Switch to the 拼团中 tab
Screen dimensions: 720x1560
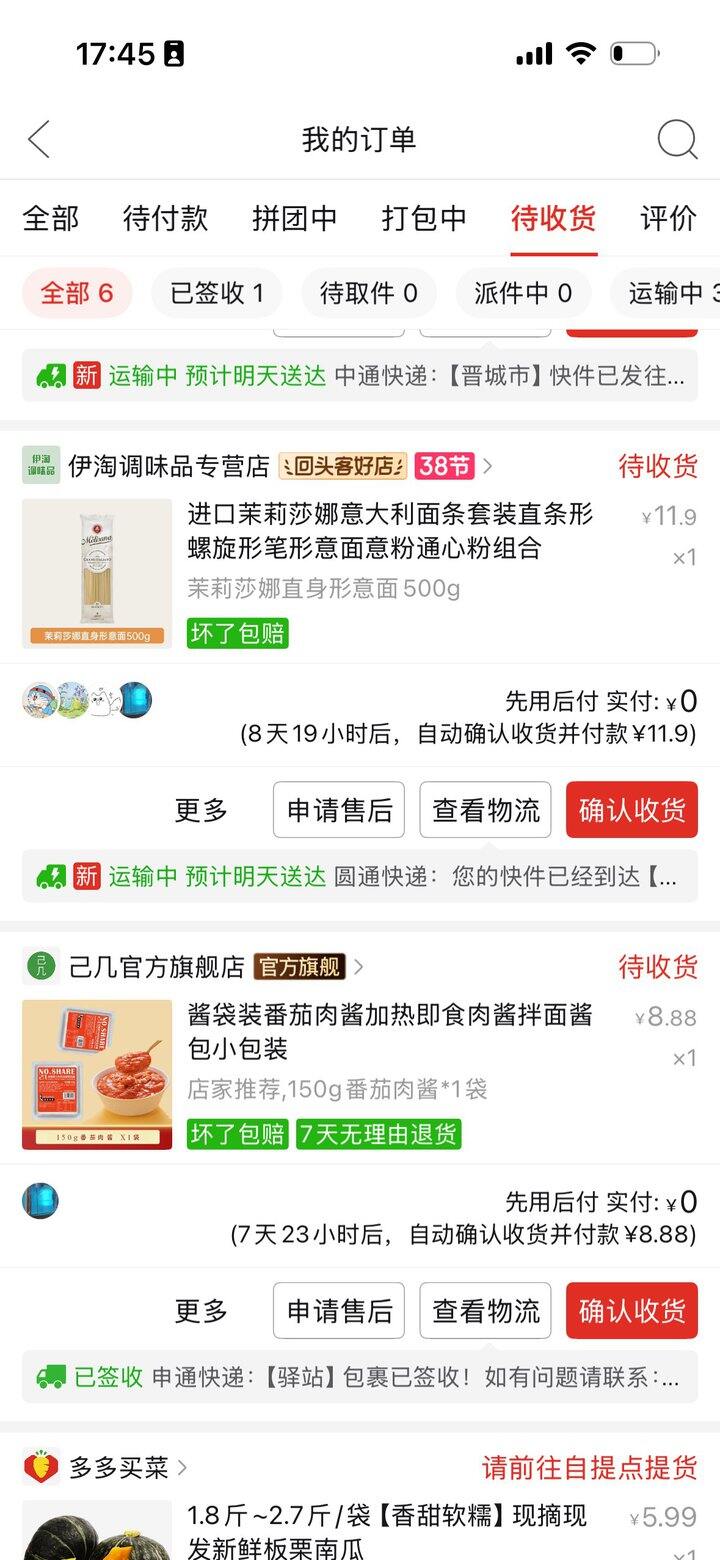pos(294,218)
